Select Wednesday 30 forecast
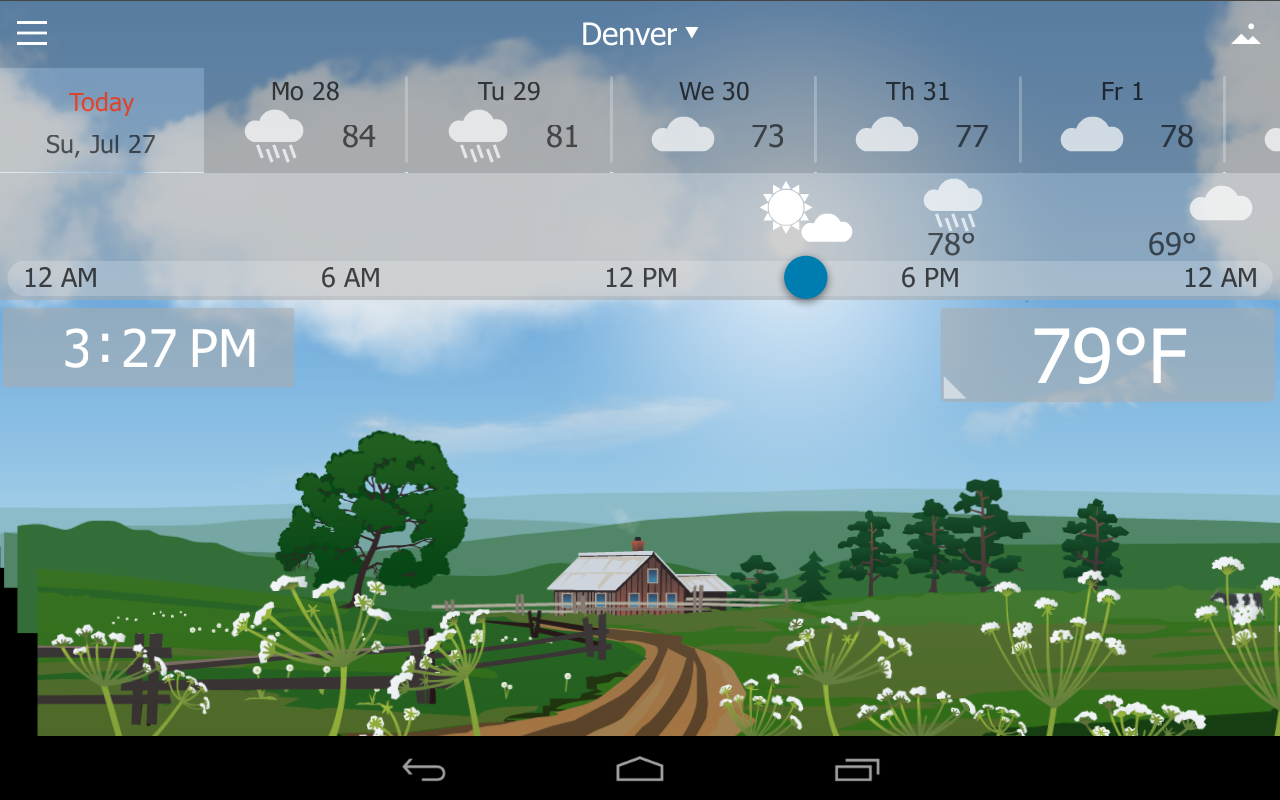 tap(714, 121)
